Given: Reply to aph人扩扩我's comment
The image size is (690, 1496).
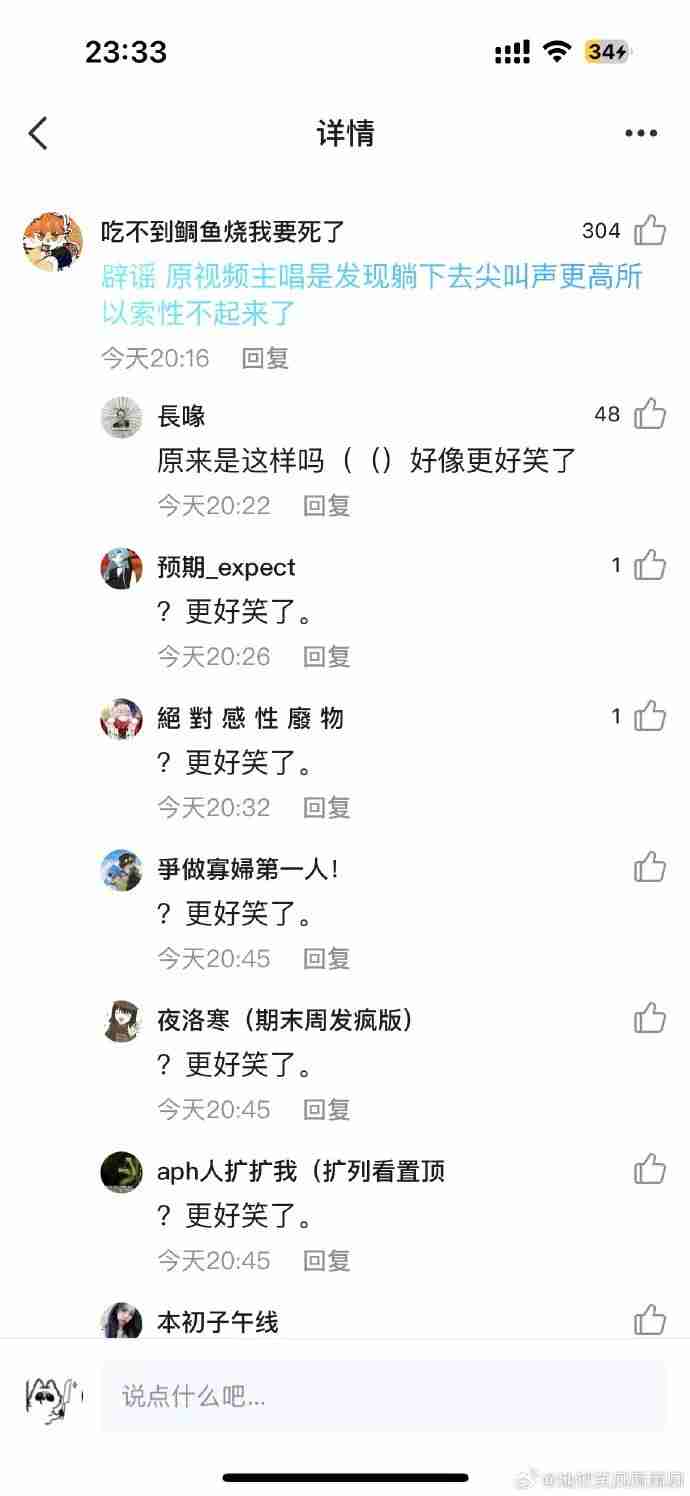Looking at the screenshot, I should tap(327, 1261).
